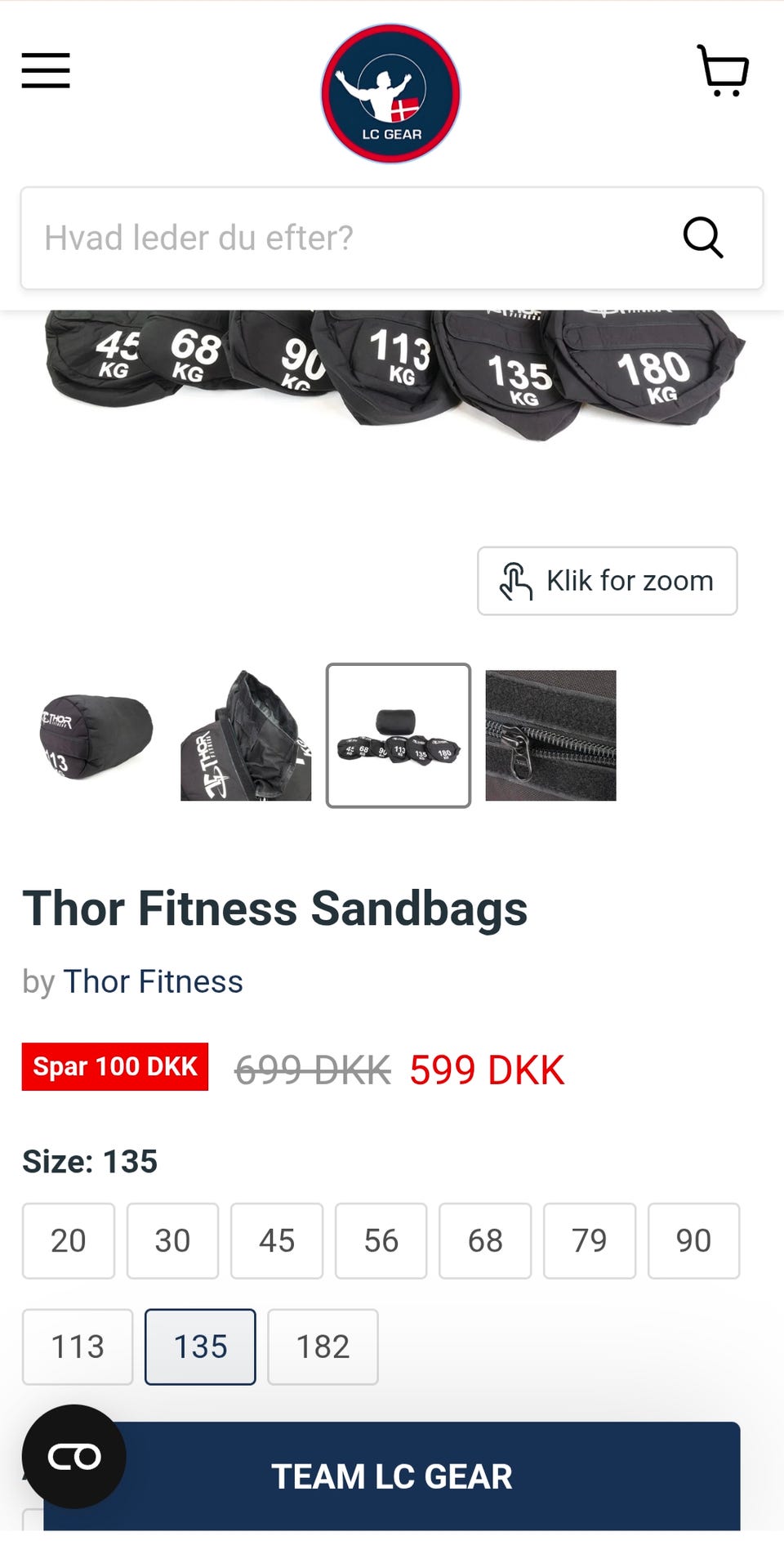
Task: Pick size 45
Action: [277, 1240]
